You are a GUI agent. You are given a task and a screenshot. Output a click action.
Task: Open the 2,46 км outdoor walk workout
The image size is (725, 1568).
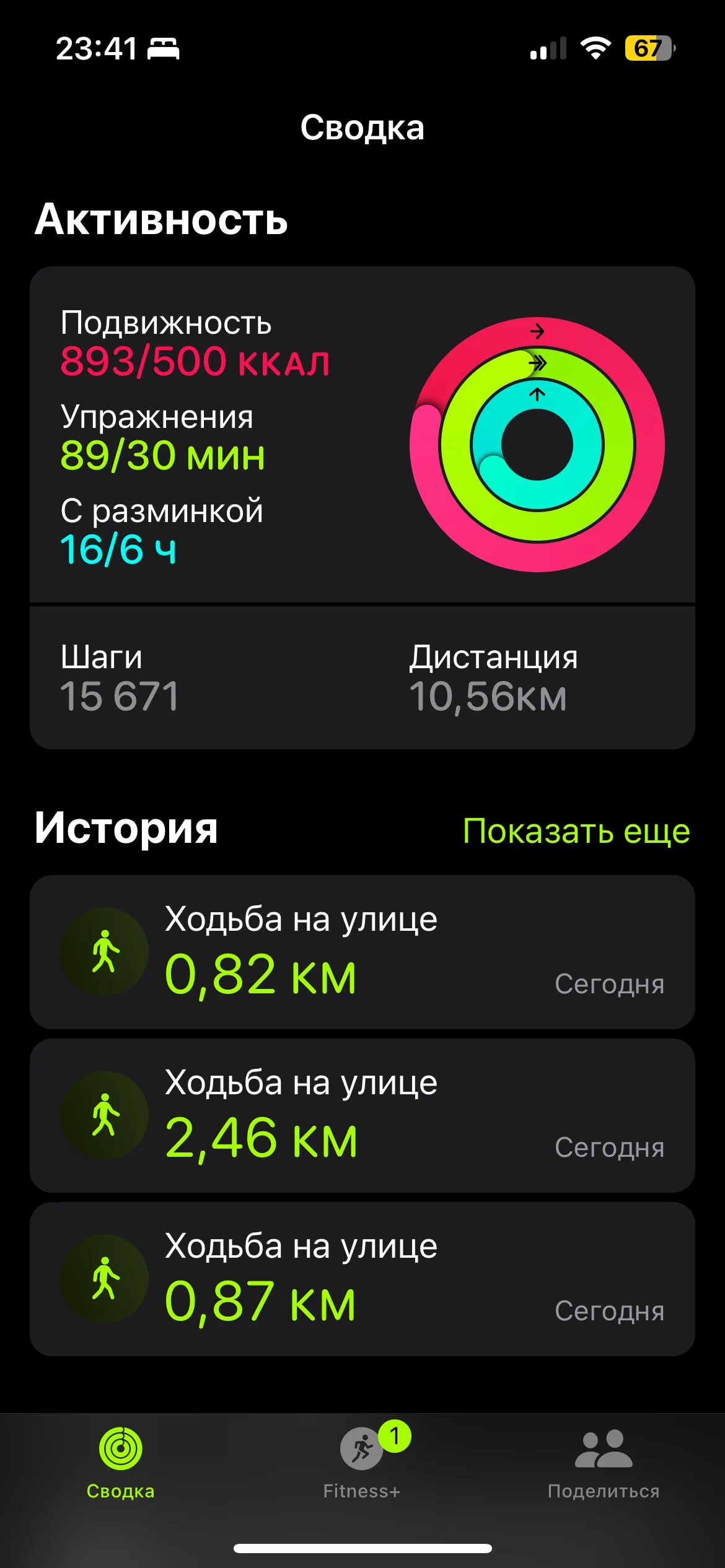coord(362,1115)
